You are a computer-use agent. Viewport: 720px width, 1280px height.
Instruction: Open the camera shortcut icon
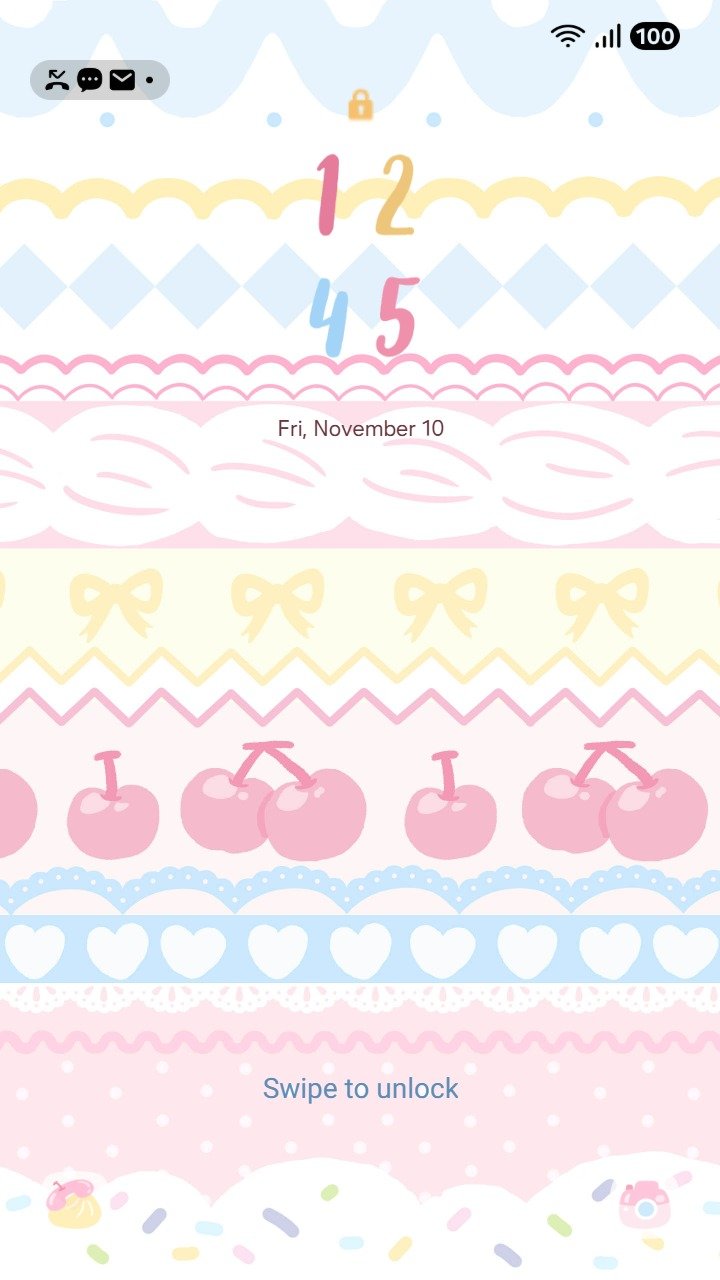click(x=644, y=1203)
